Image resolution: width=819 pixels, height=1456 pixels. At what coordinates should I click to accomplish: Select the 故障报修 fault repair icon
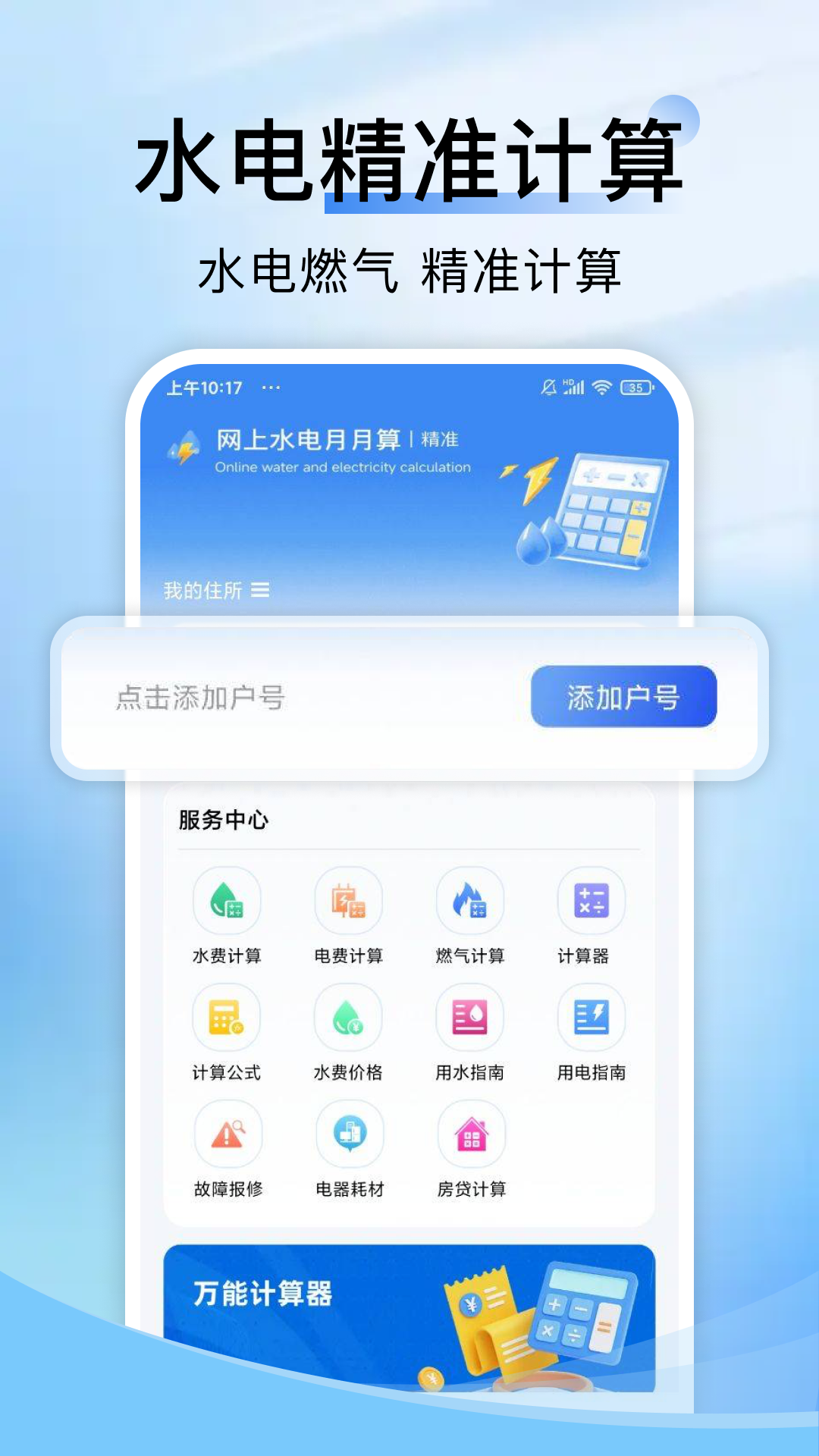pos(227,1134)
